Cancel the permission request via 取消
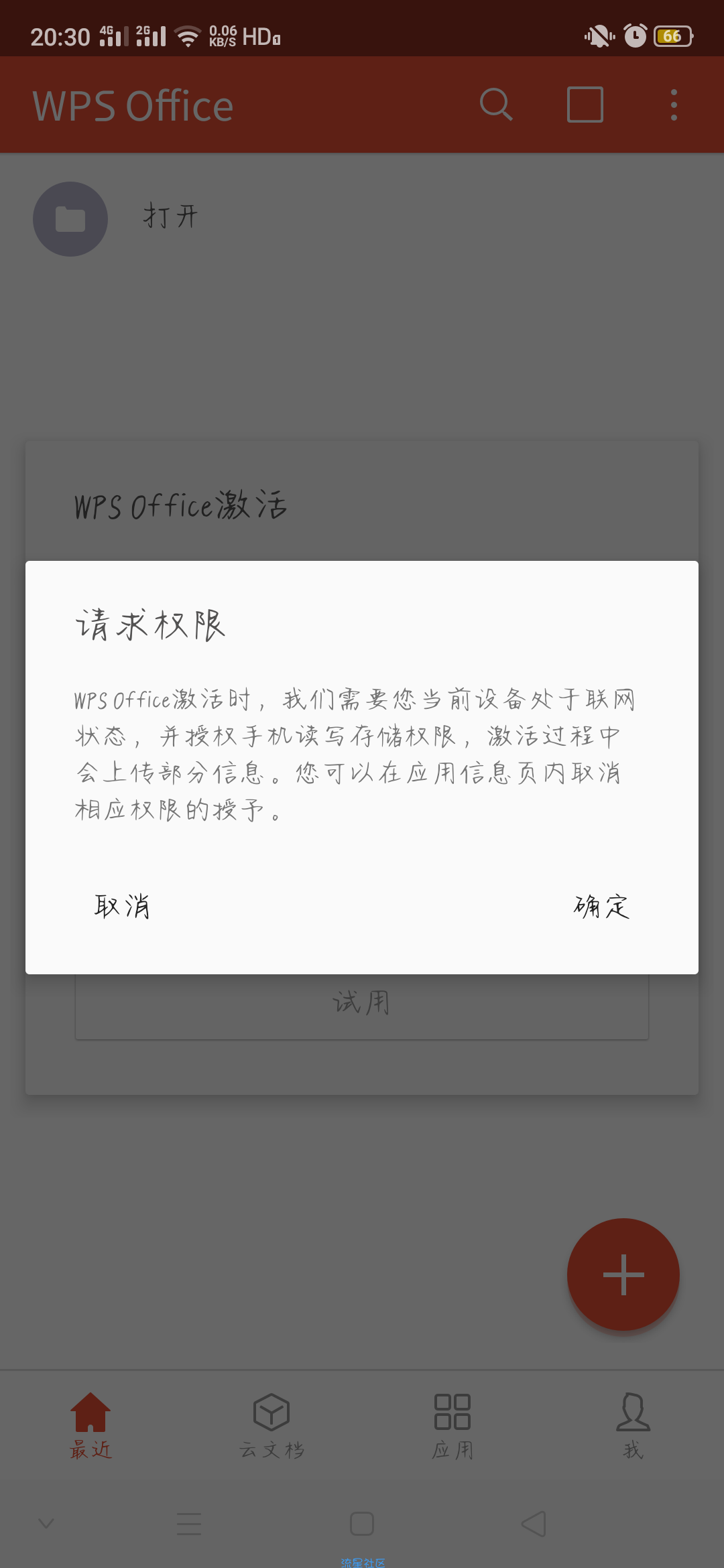The width and height of the screenshot is (724, 1568). pyautogui.click(x=122, y=907)
